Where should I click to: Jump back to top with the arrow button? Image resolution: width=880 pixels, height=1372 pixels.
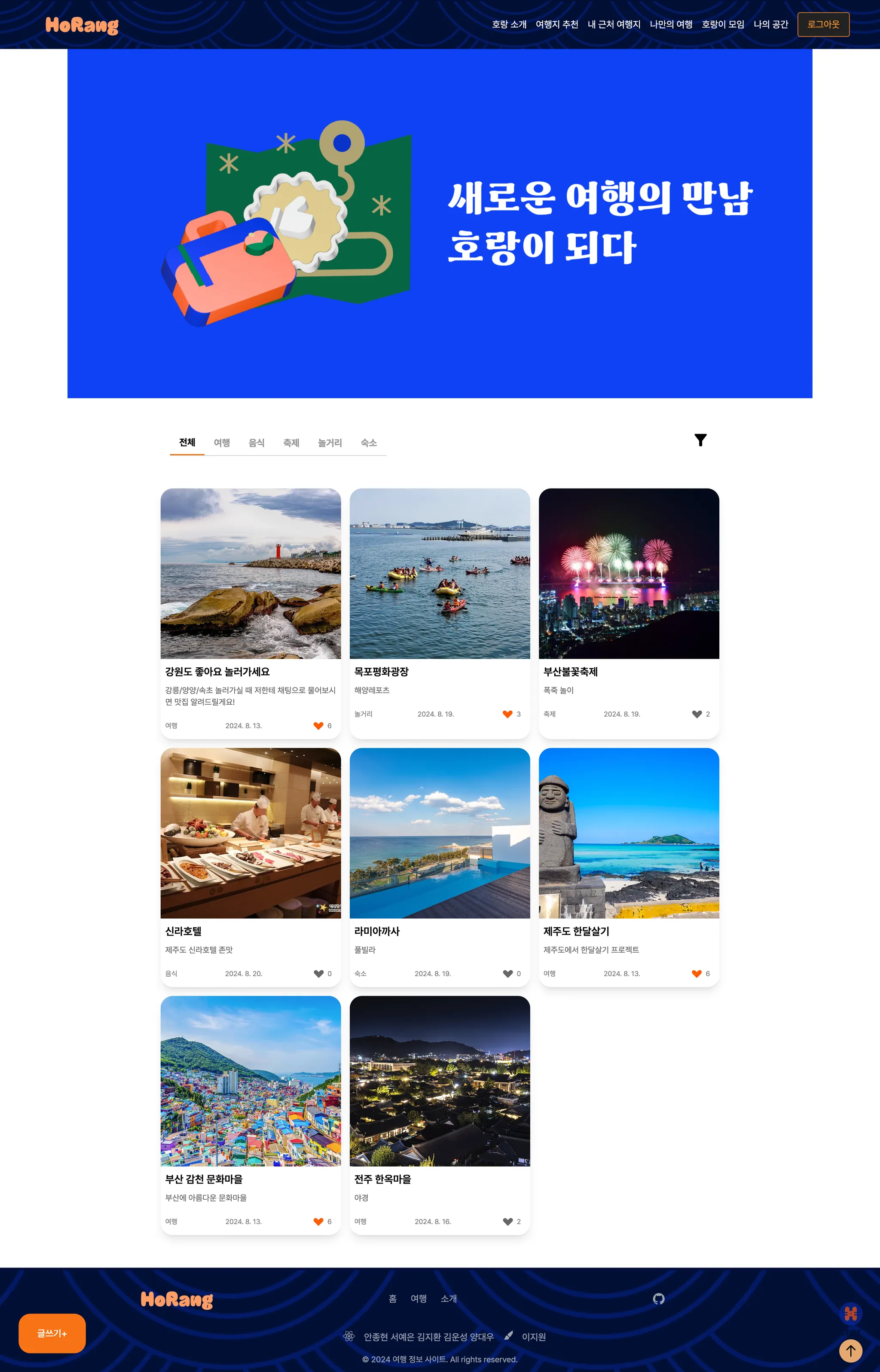tap(850, 1351)
